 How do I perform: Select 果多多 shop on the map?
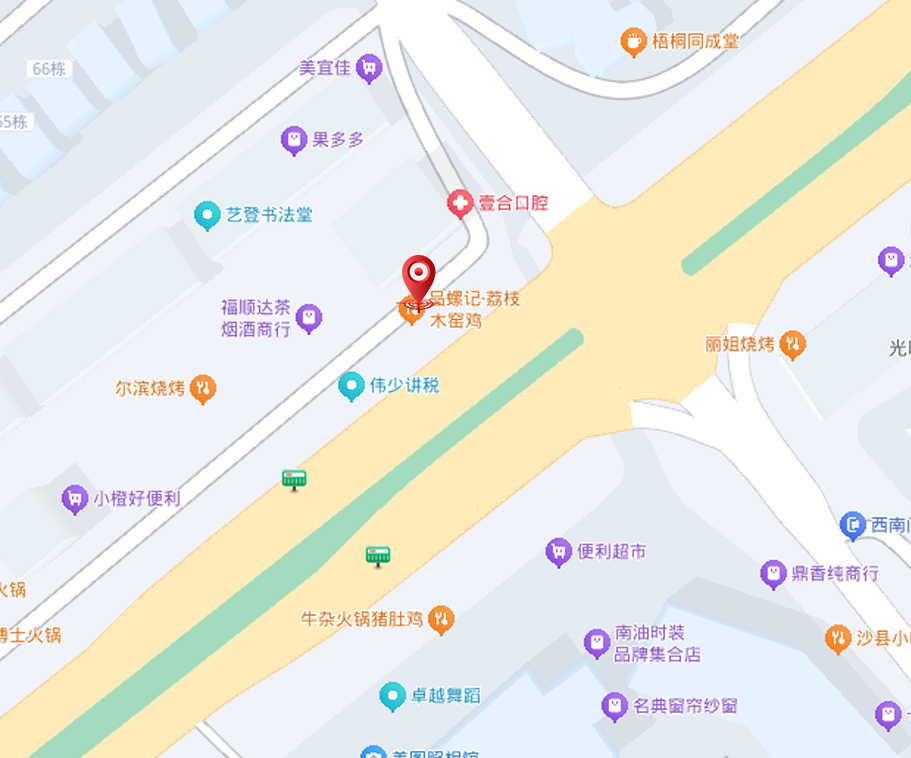(293, 140)
